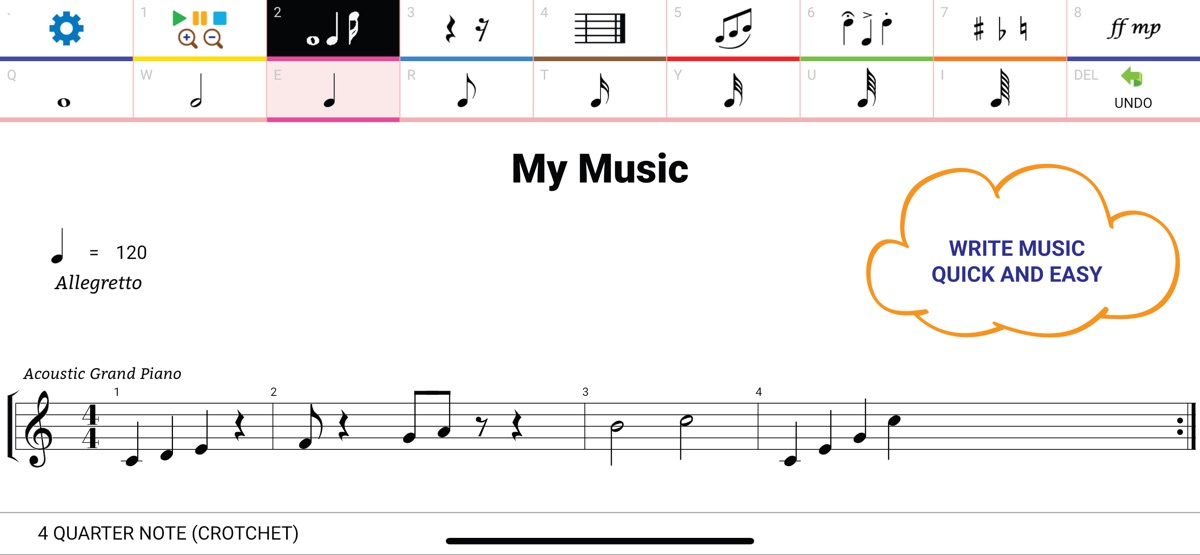1200x555 pixels.
Task: Switch to the note values toolbar tab
Action: coord(333,30)
